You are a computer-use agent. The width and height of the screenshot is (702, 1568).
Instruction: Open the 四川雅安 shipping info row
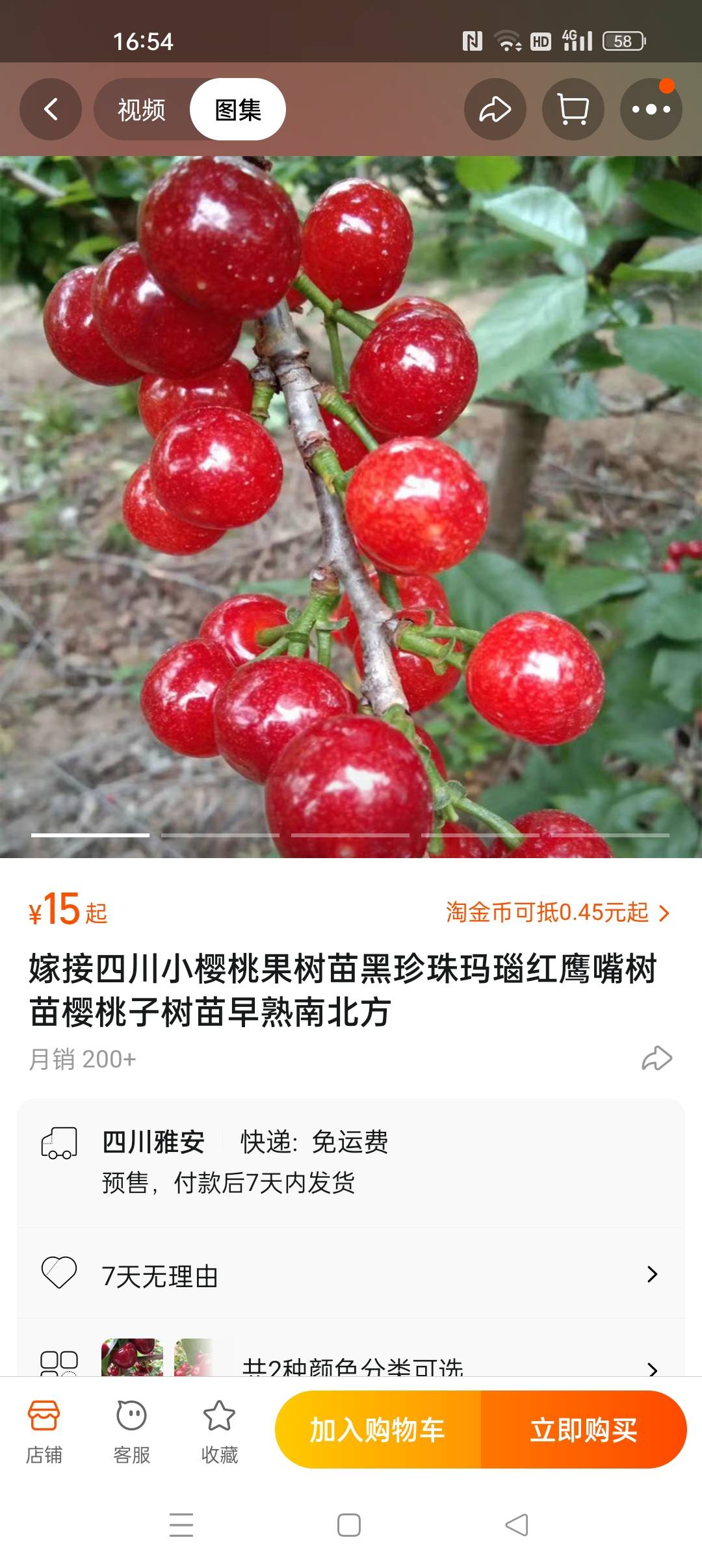[x=351, y=1163]
